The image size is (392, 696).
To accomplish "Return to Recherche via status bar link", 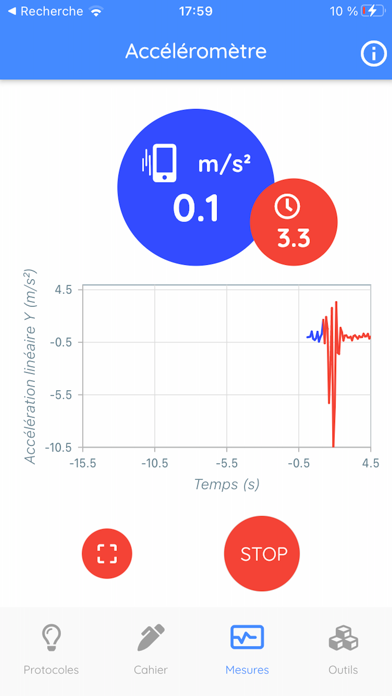I will [x=45, y=12].
